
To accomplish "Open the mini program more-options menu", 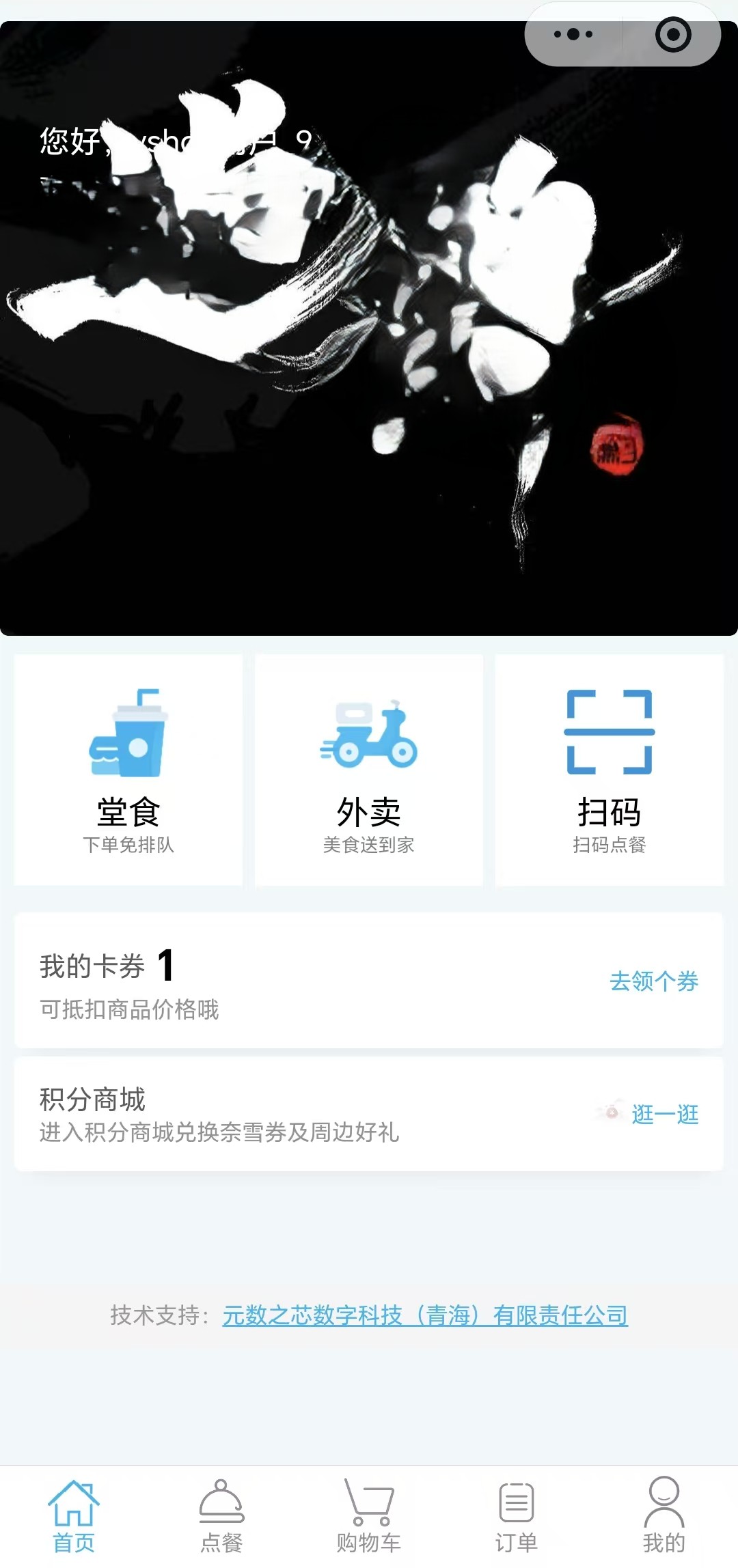I will click(x=573, y=34).
